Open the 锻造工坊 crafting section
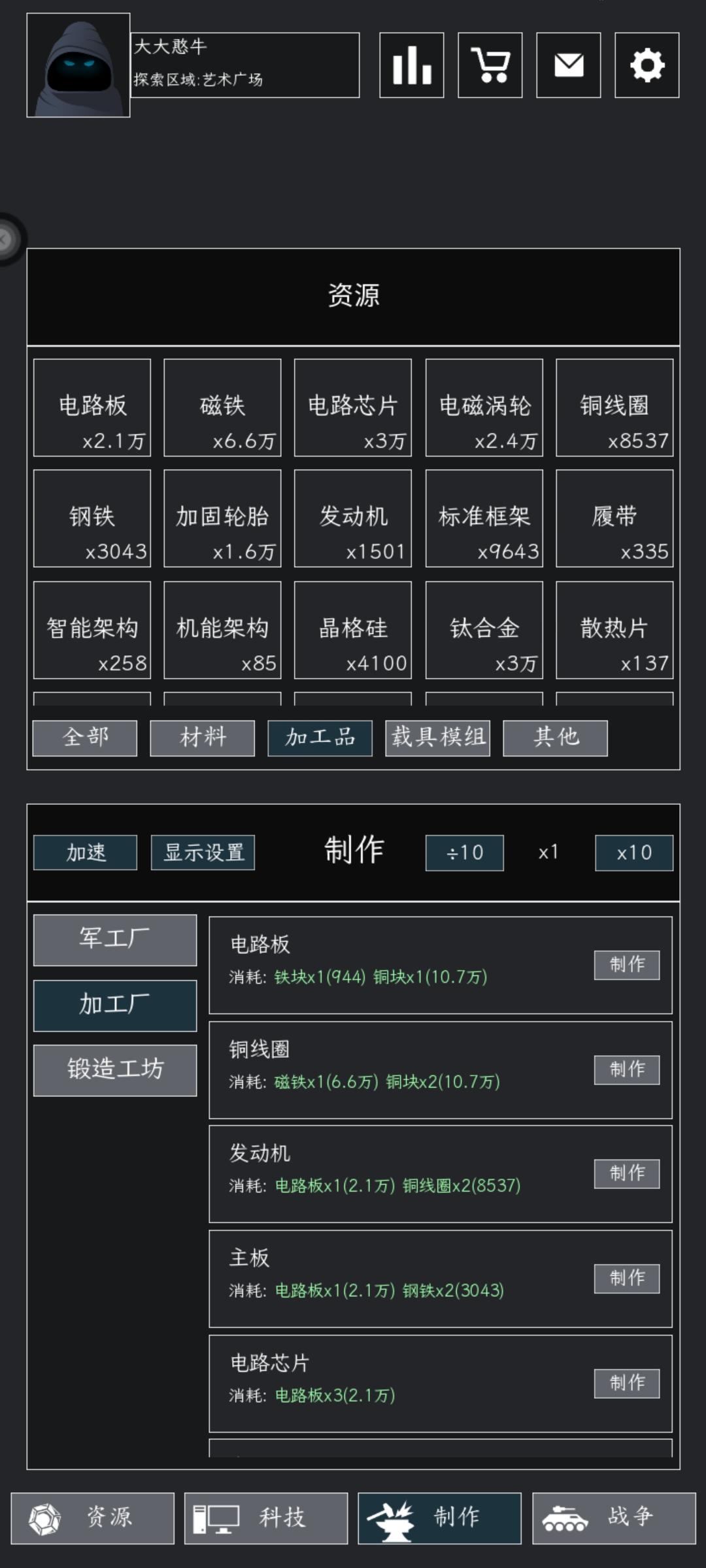 114,1070
